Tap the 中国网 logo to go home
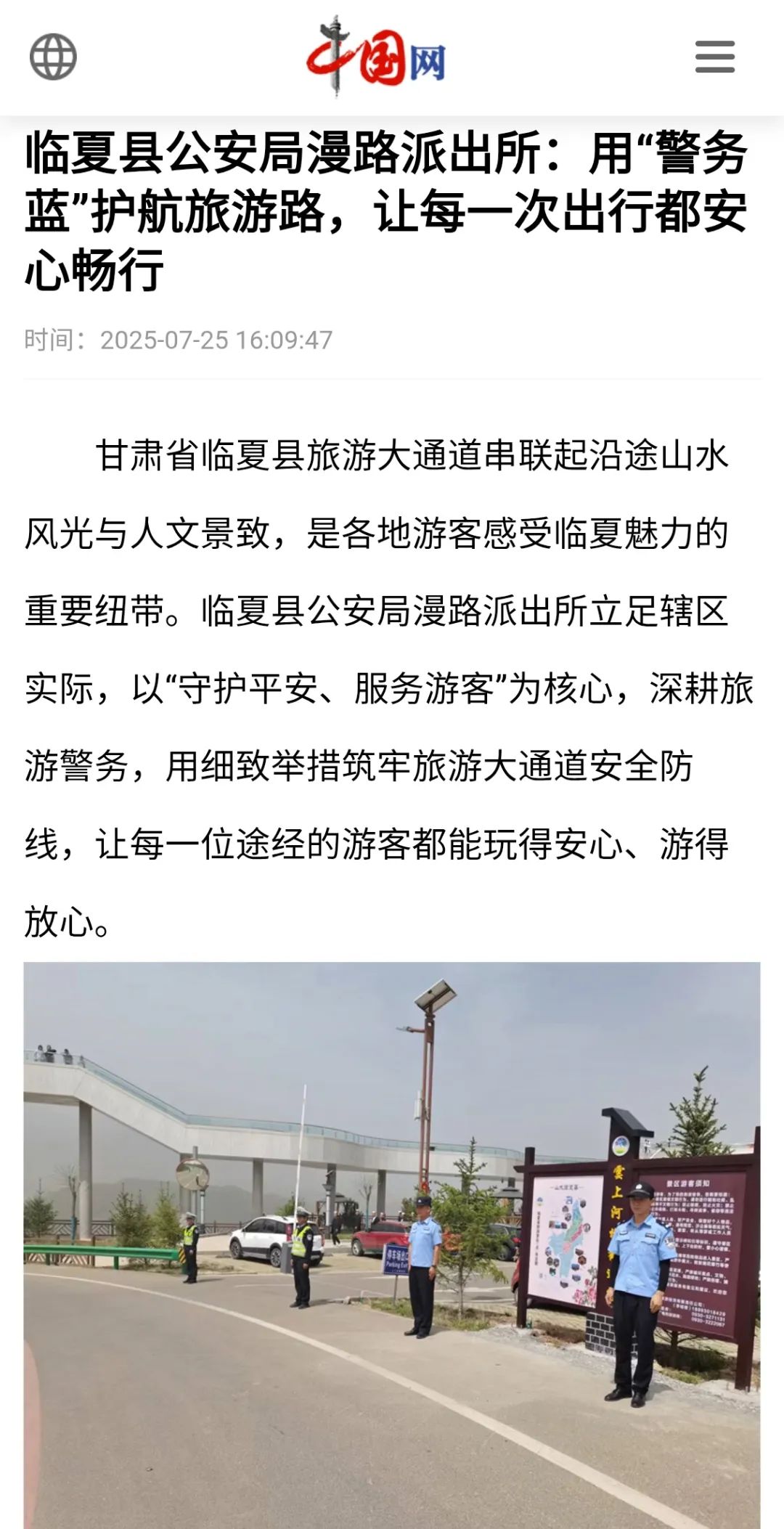This screenshot has height=1529, width=784. pos(376,57)
